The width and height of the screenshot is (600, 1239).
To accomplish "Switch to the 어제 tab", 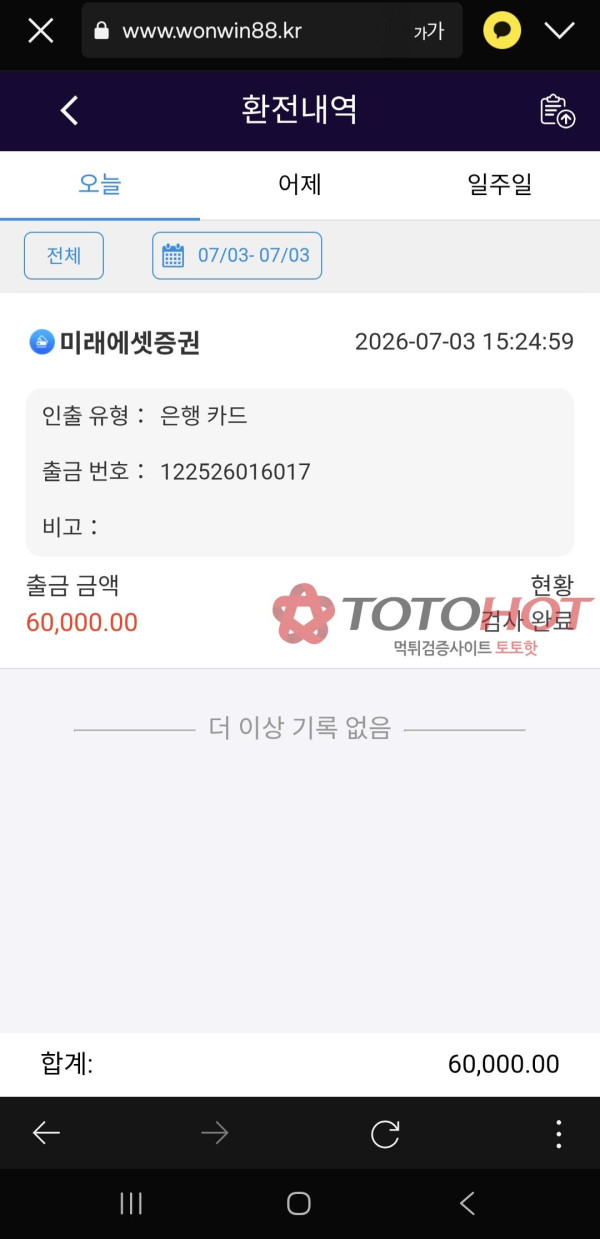I will pyautogui.click(x=300, y=185).
